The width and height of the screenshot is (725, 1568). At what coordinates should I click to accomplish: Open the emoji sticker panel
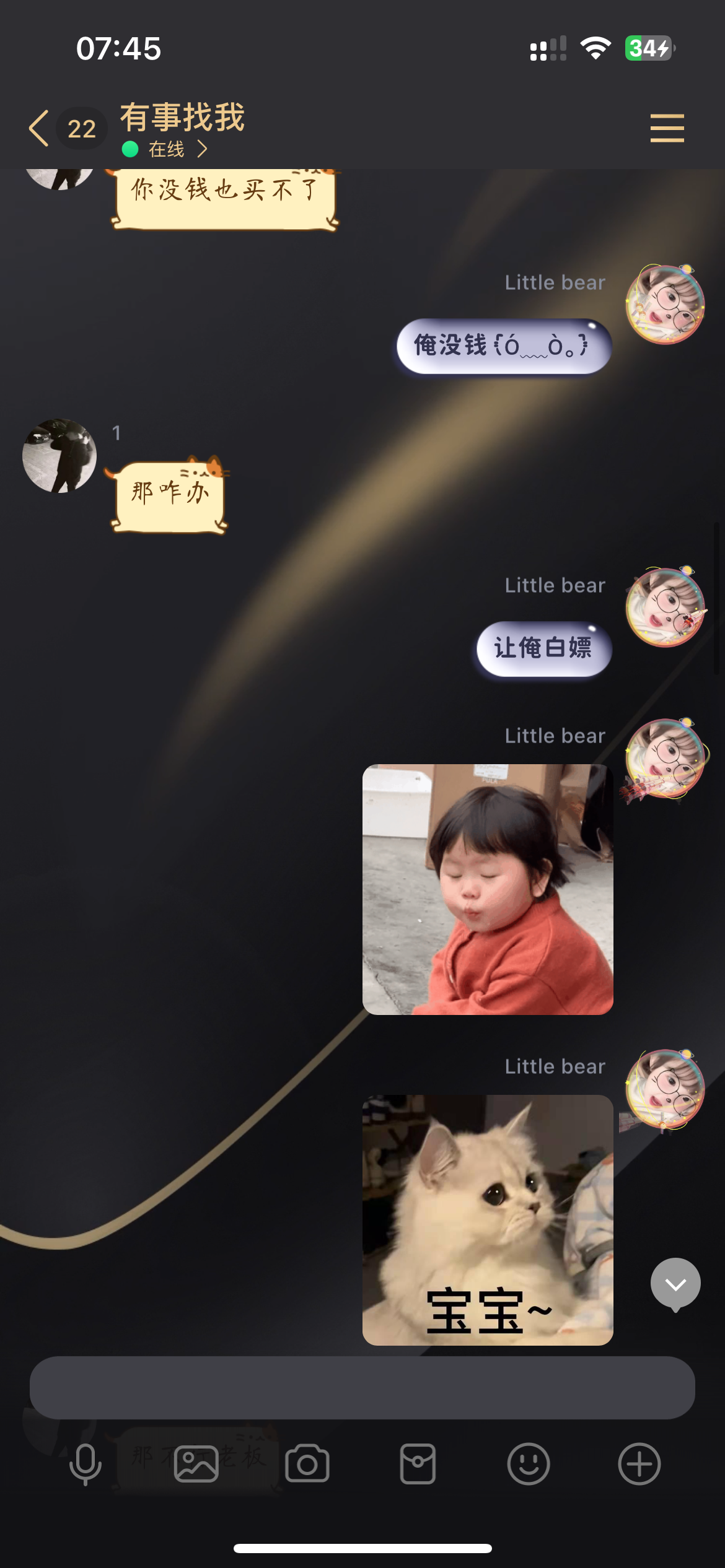pyautogui.click(x=529, y=1464)
